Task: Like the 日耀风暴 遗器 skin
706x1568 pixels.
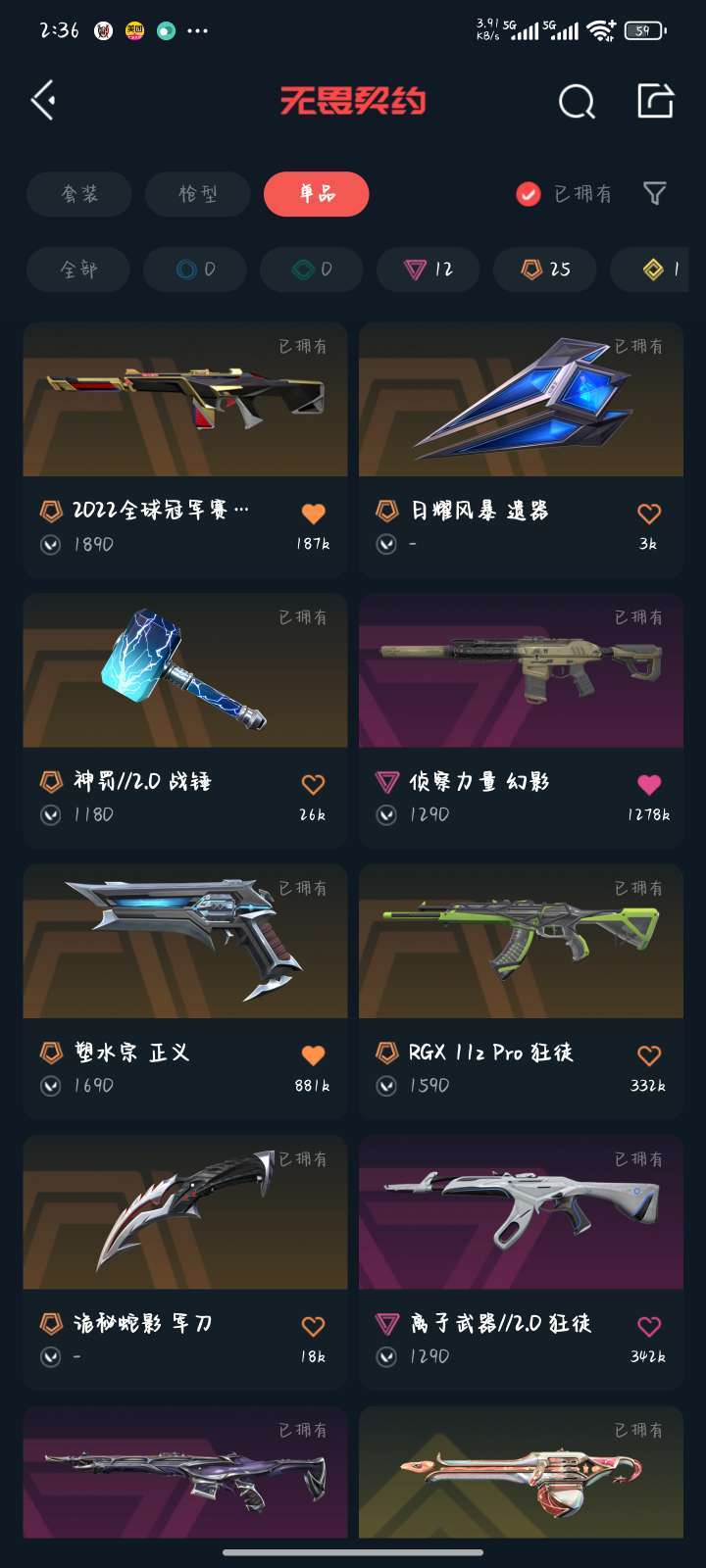Action: click(649, 513)
